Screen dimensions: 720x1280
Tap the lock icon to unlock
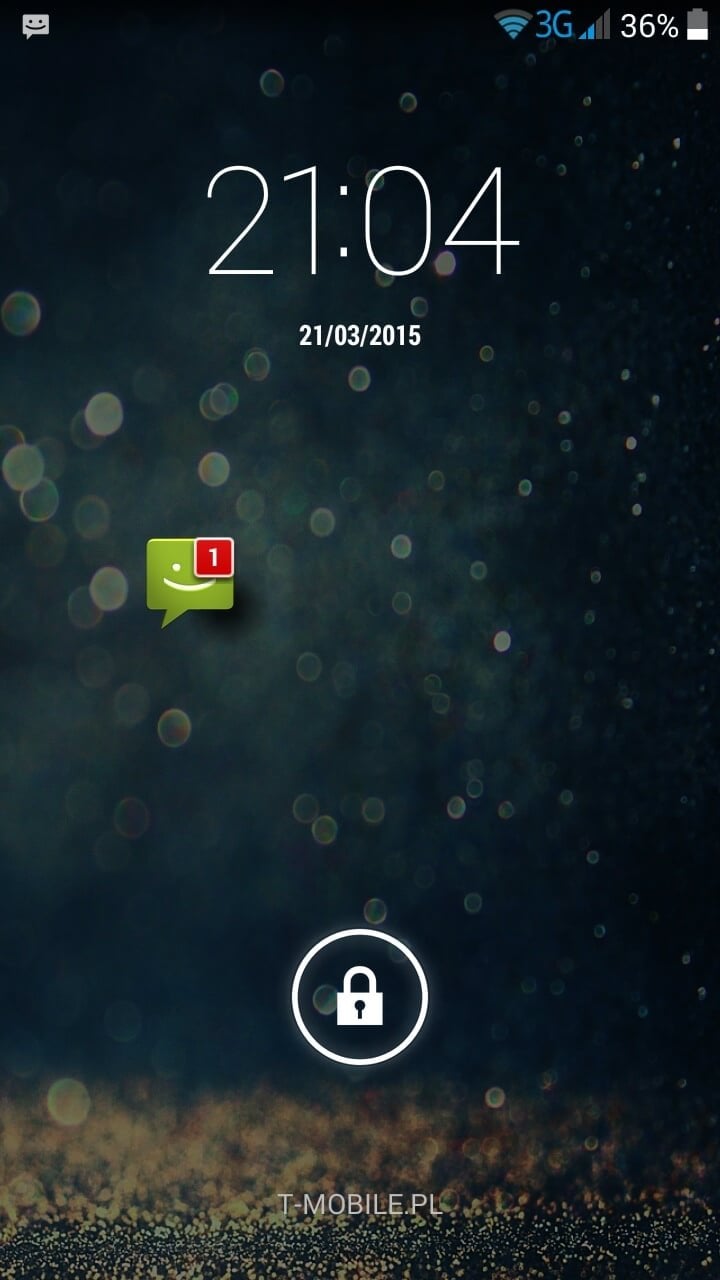coord(360,996)
